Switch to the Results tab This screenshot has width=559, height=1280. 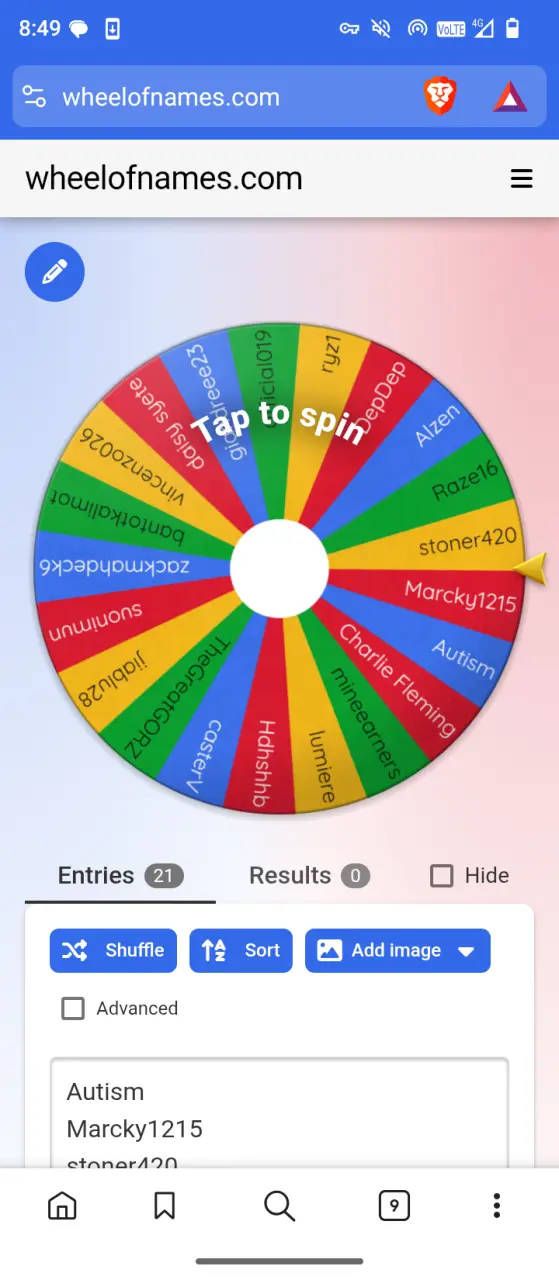[x=309, y=876]
